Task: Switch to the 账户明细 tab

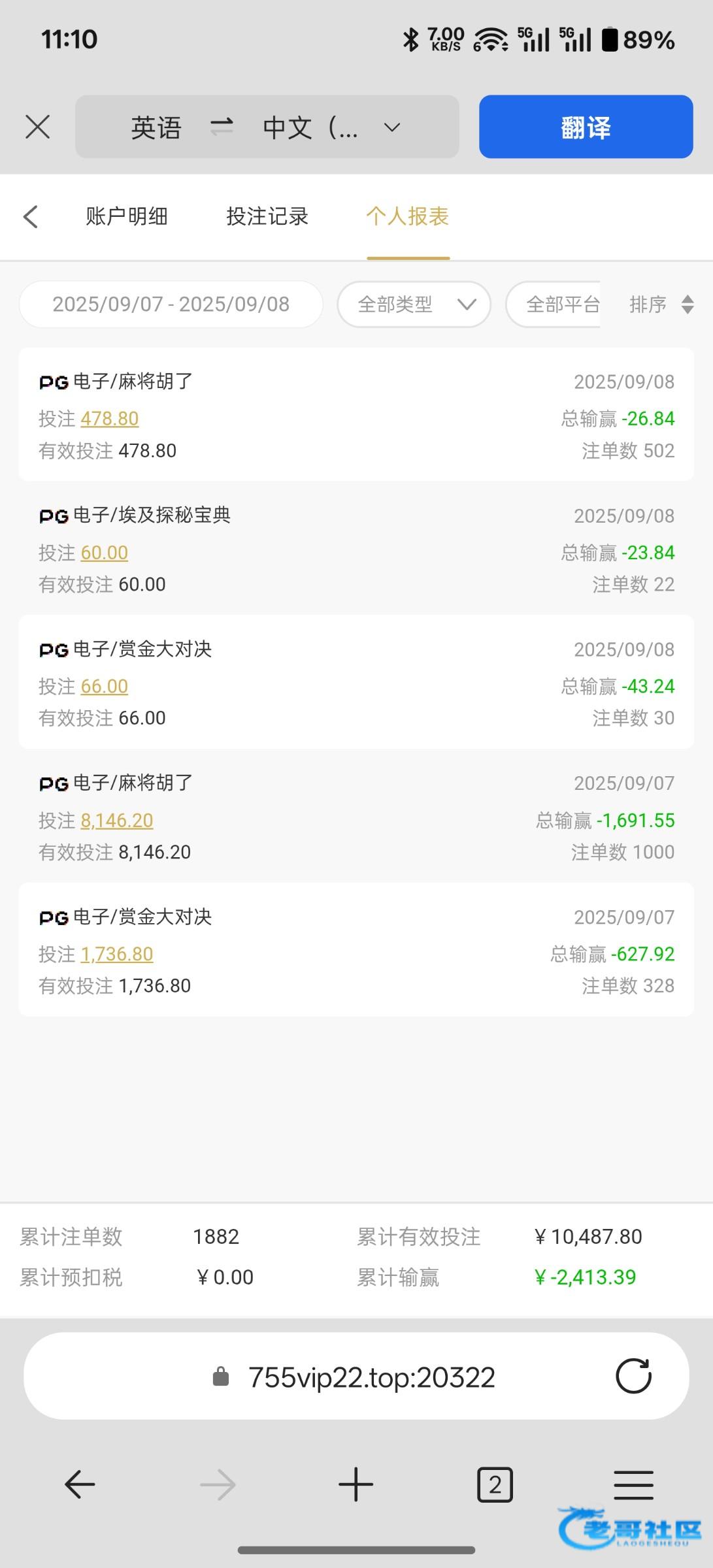Action: pyautogui.click(x=127, y=216)
